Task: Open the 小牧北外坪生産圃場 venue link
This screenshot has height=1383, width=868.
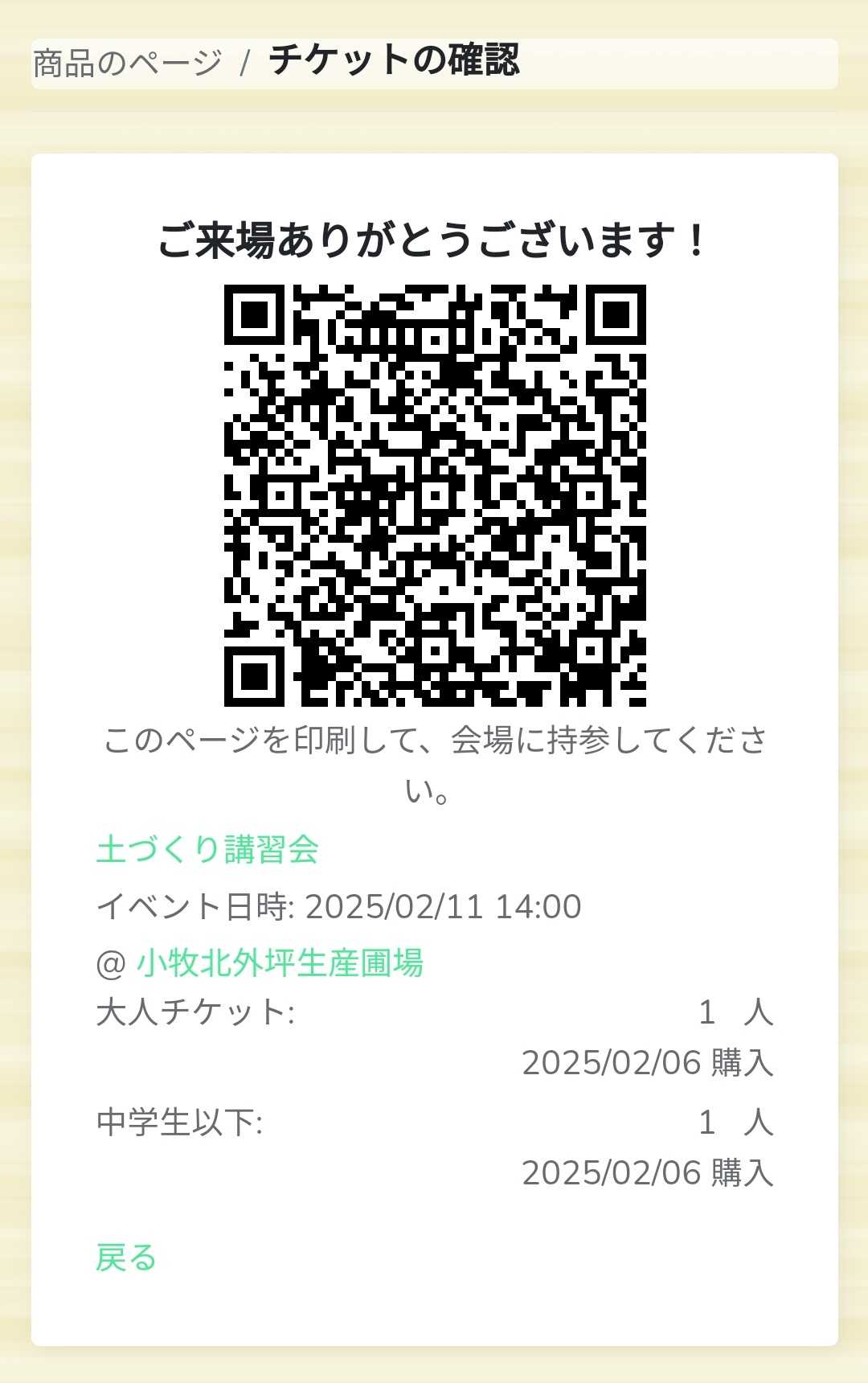Action: 279,962
